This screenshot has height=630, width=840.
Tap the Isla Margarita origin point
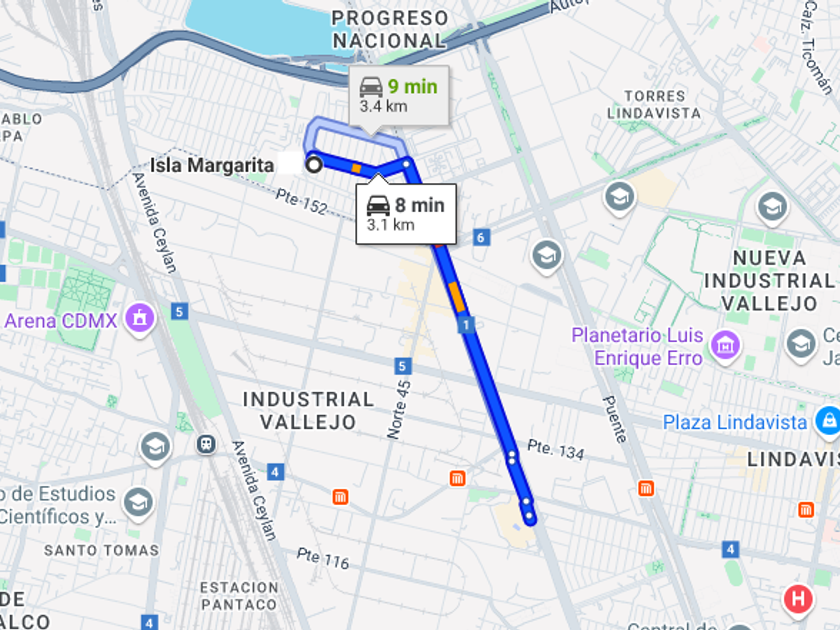pos(314,165)
